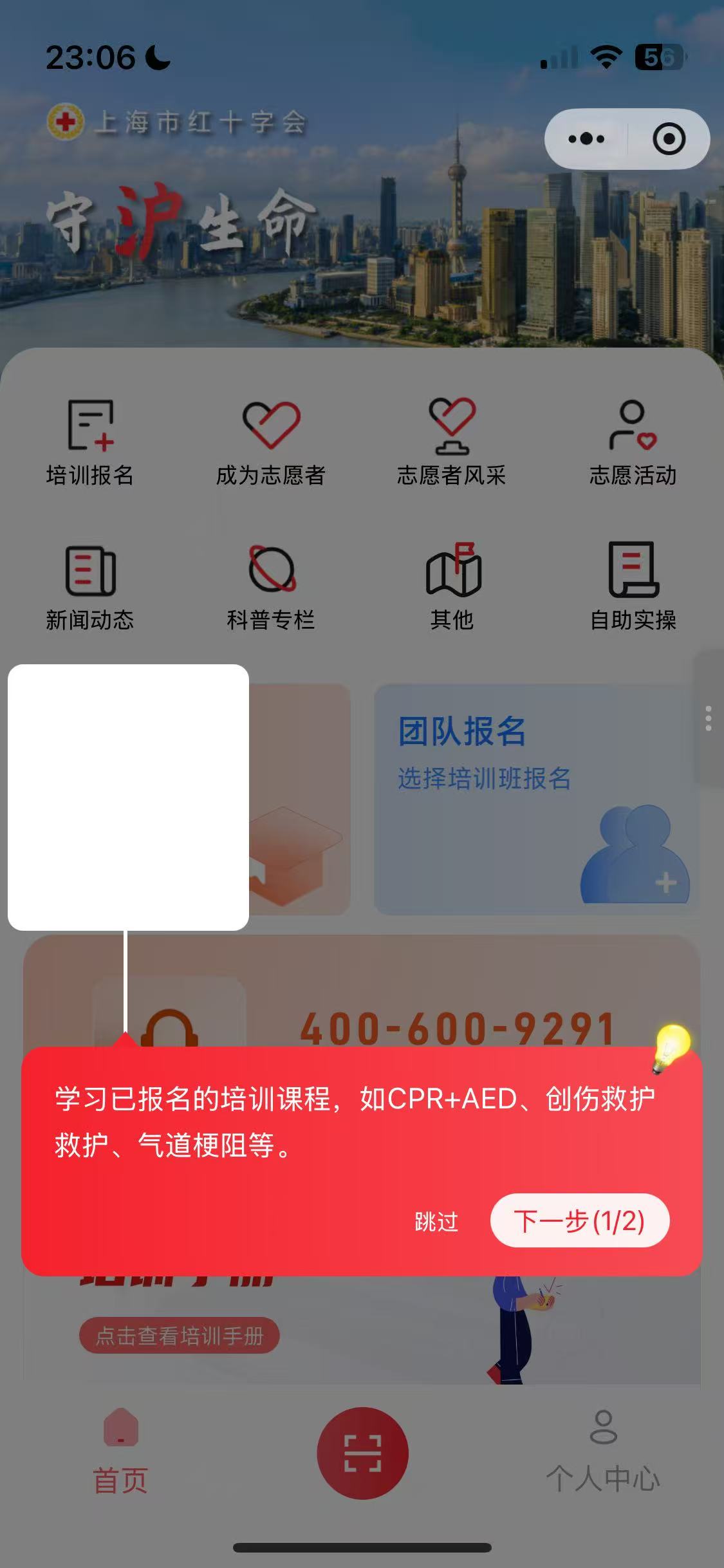
Task: Skip the tutorial with 跳过
Action: click(436, 1221)
